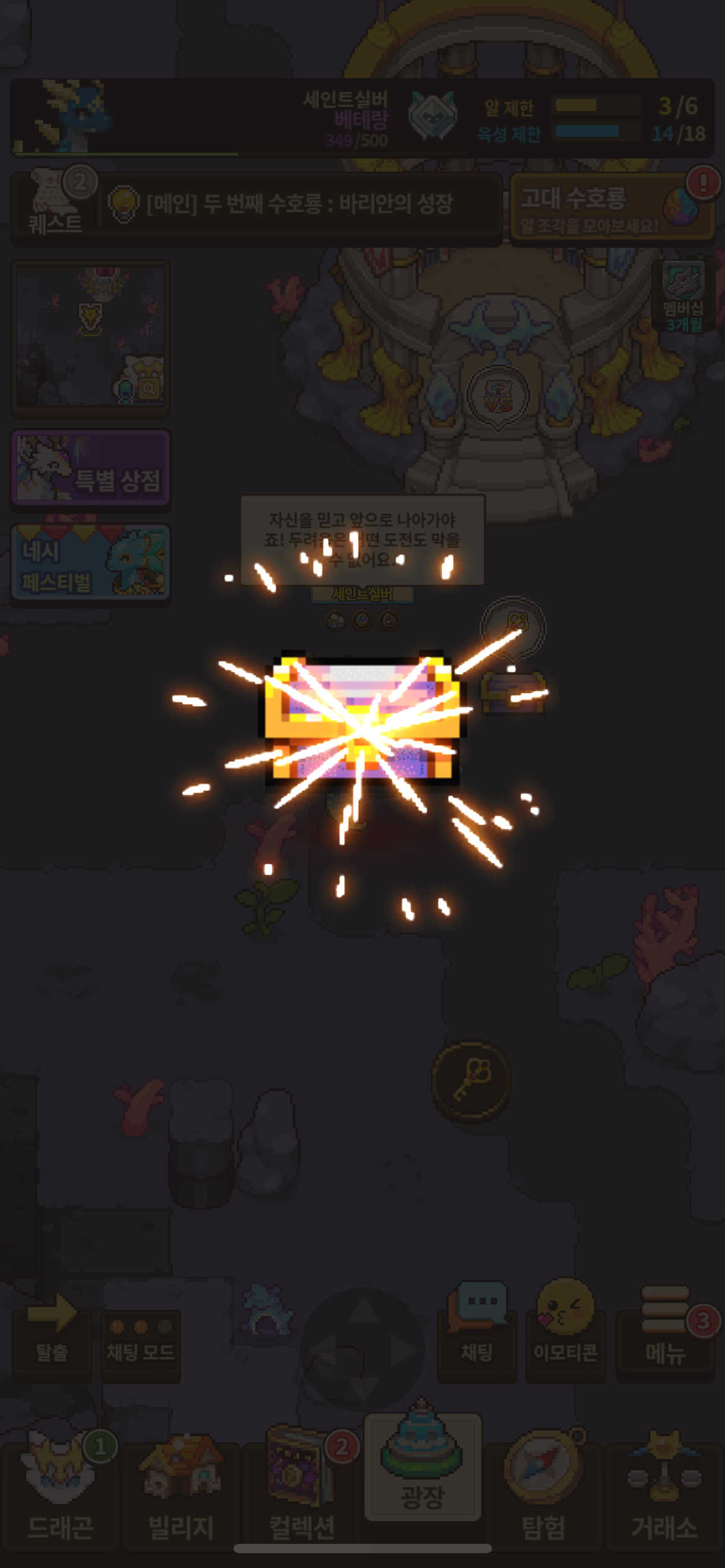Switch to the 빌리지 tab
Viewport: 725px width, 1568px height.
point(181,1494)
